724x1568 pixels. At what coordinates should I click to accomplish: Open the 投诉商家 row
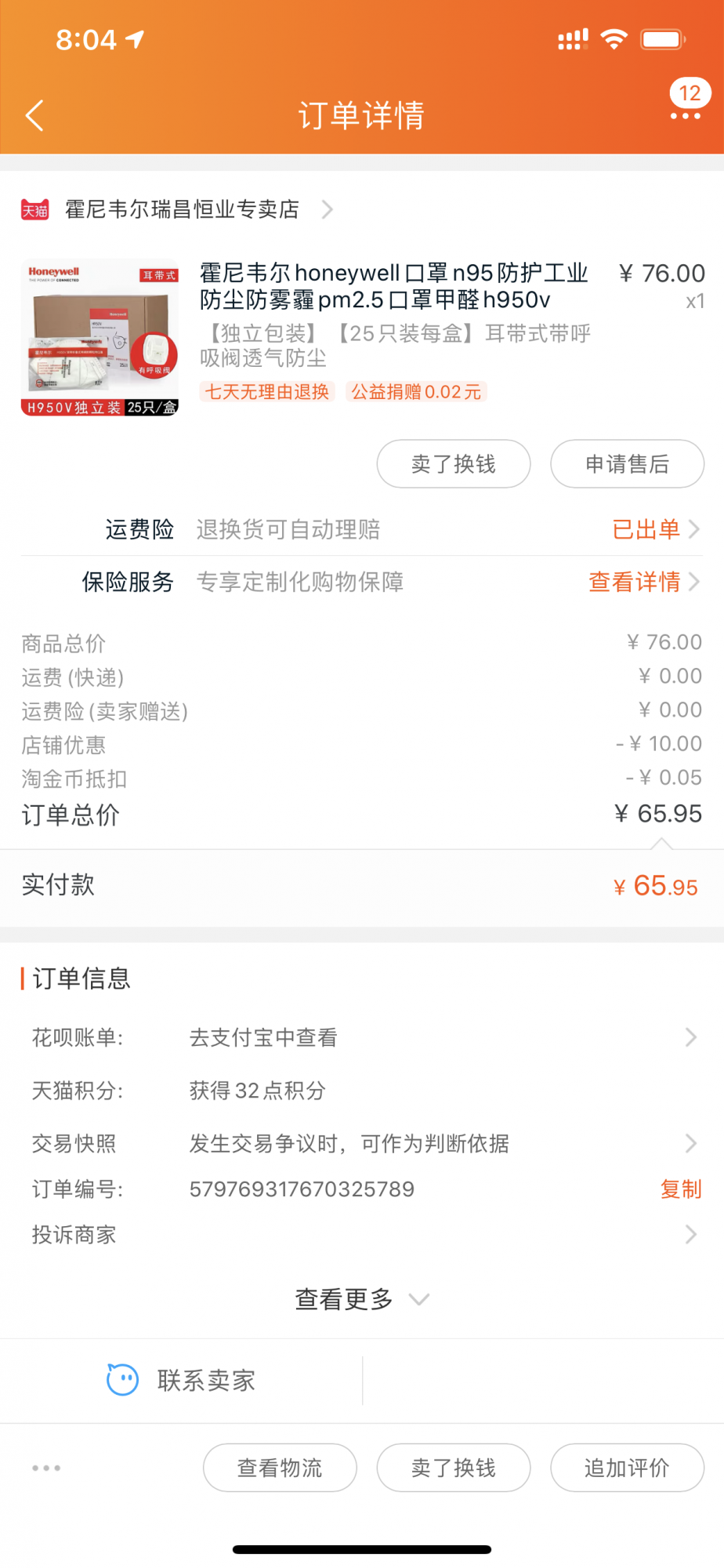[360, 1235]
